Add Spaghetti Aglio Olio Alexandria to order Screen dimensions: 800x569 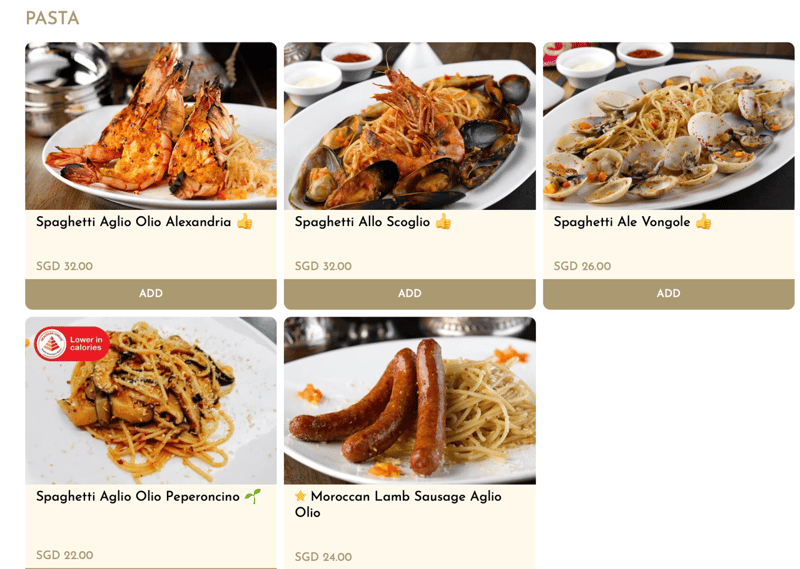[150, 294]
